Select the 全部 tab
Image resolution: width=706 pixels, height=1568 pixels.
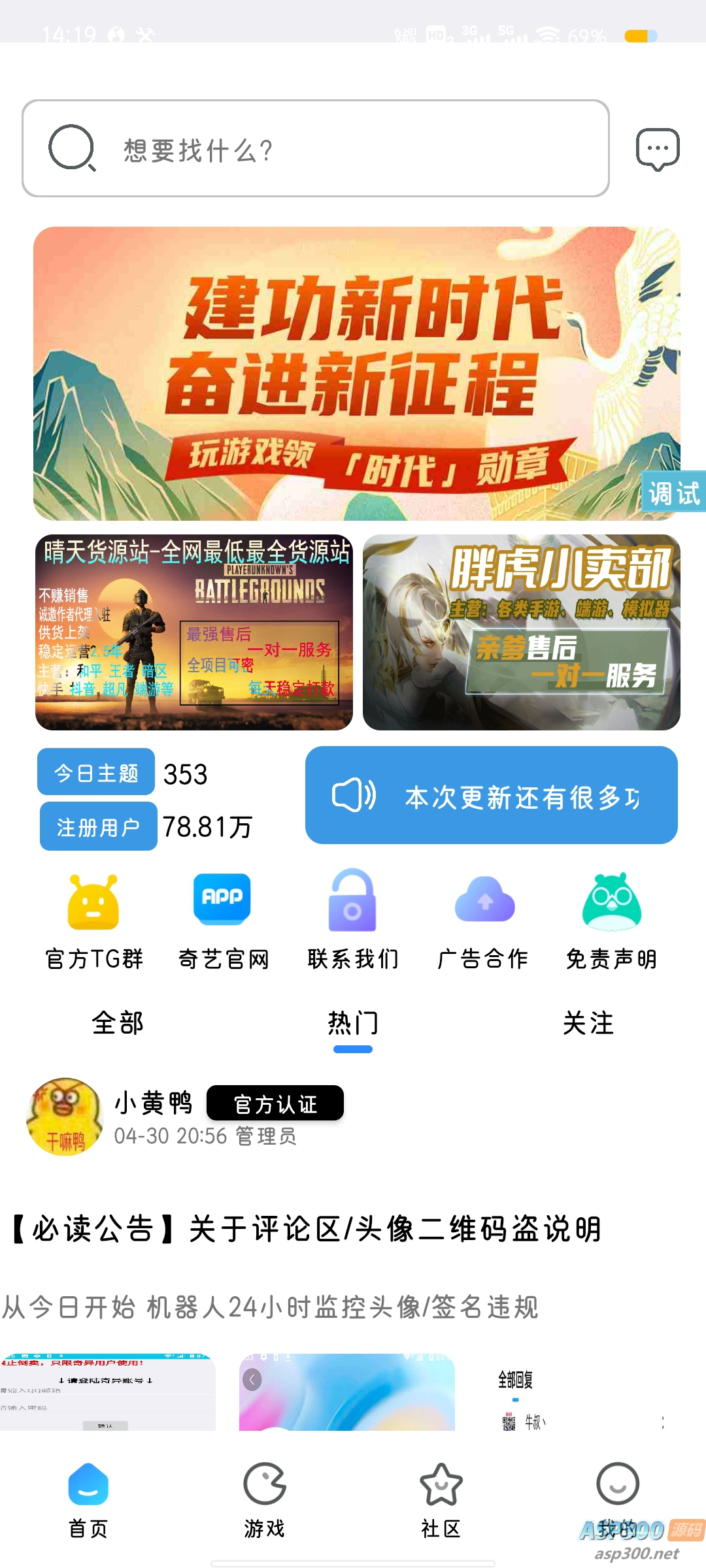[x=119, y=1023]
